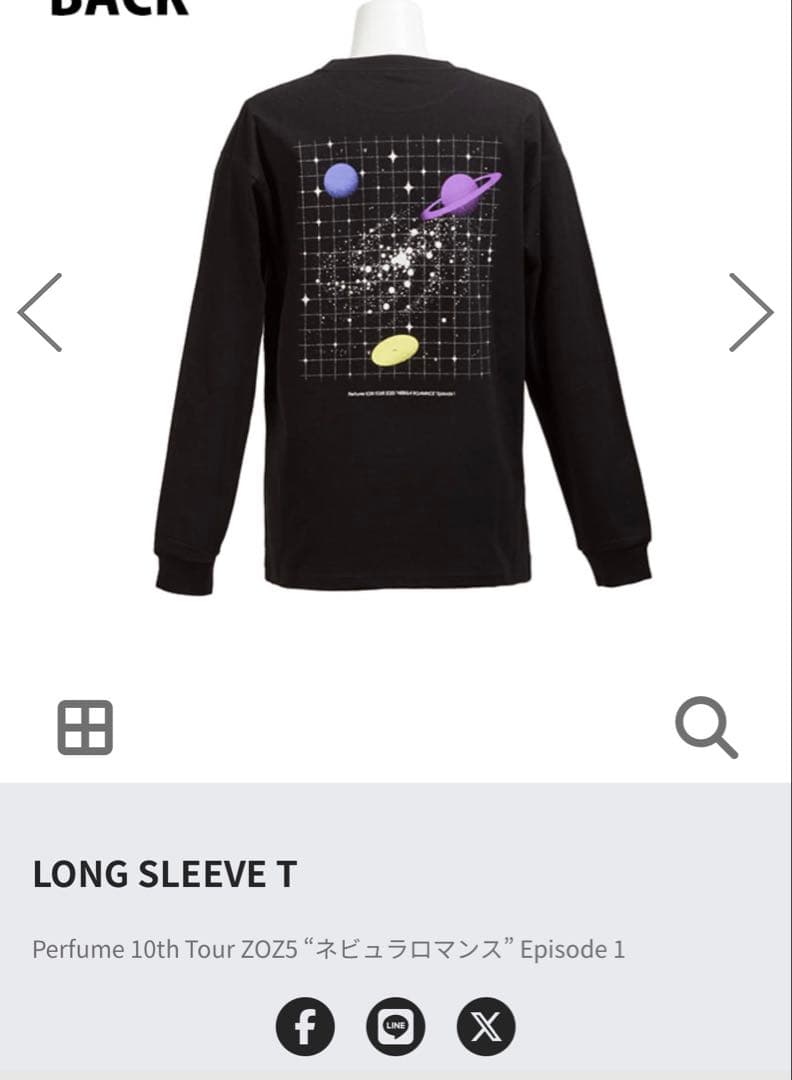This screenshot has height=1080, width=792.
Task: Share this item via LINE
Action: tap(395, 1026)
